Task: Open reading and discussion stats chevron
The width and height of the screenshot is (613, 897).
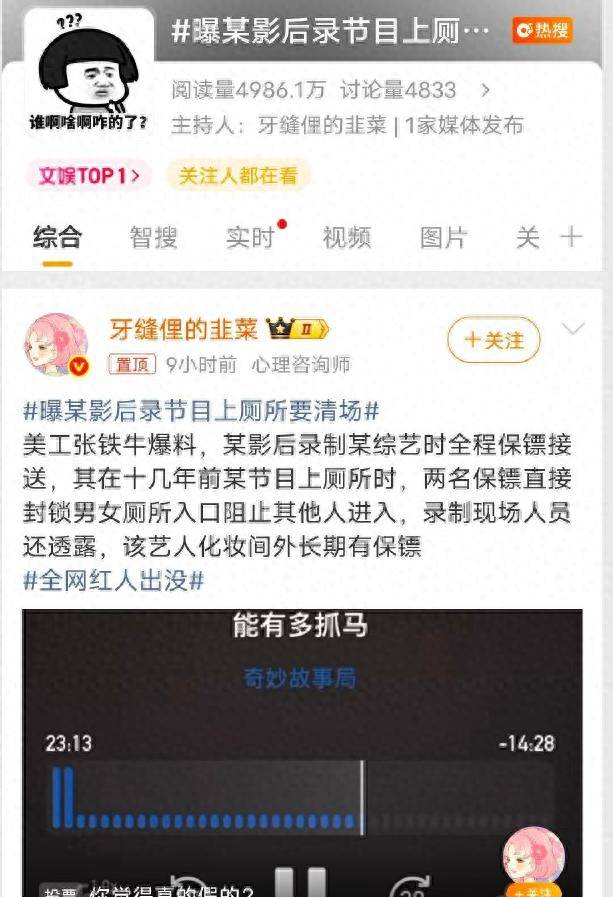Action: (486, 90)
